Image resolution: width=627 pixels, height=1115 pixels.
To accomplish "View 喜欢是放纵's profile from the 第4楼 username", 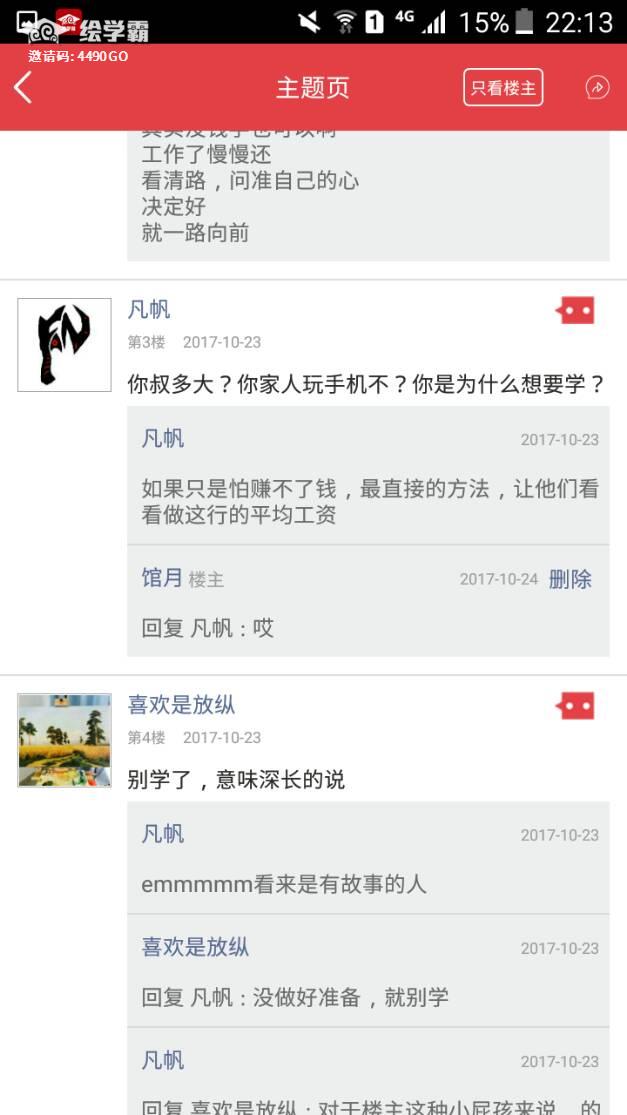I will pos(181,705).
